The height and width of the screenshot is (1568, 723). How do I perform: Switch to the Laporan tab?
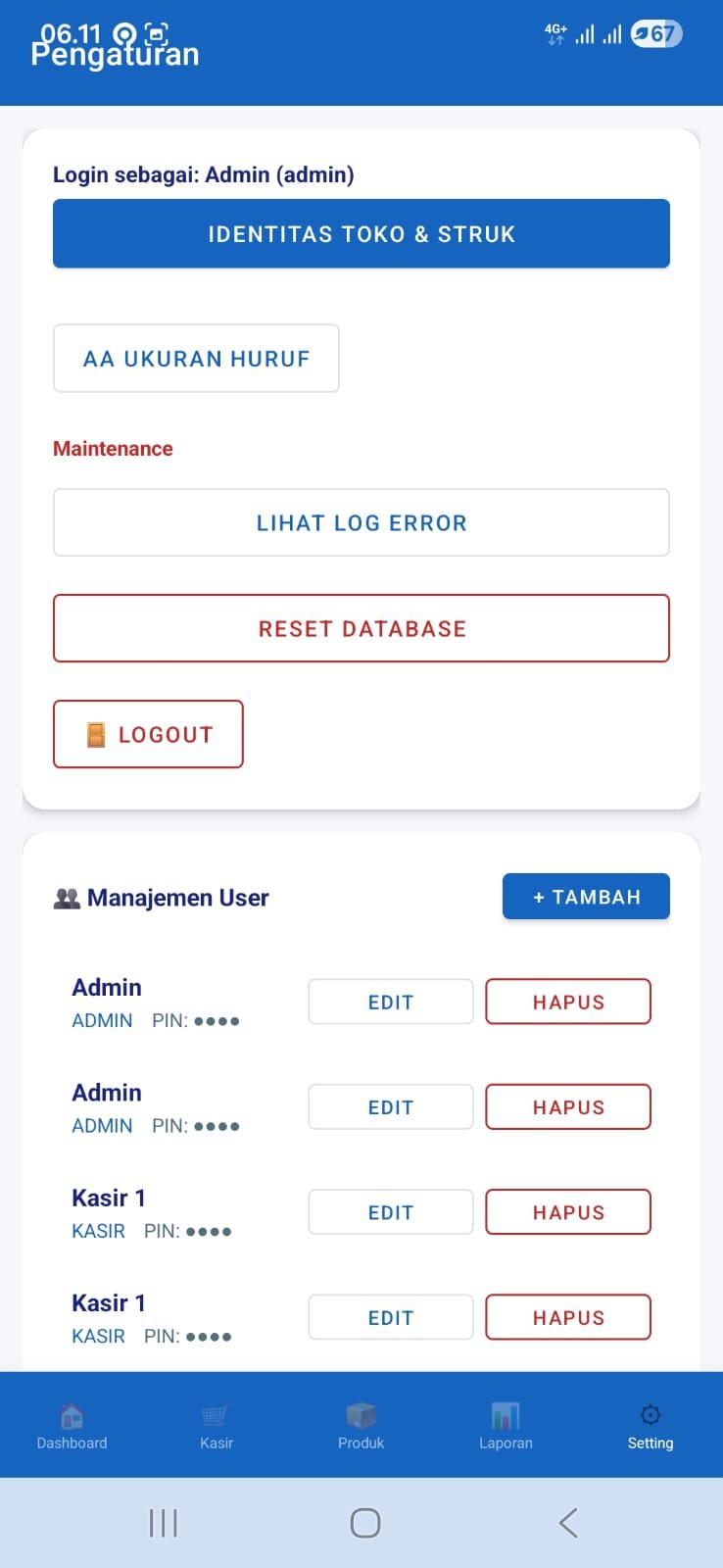click(506, 1426)
